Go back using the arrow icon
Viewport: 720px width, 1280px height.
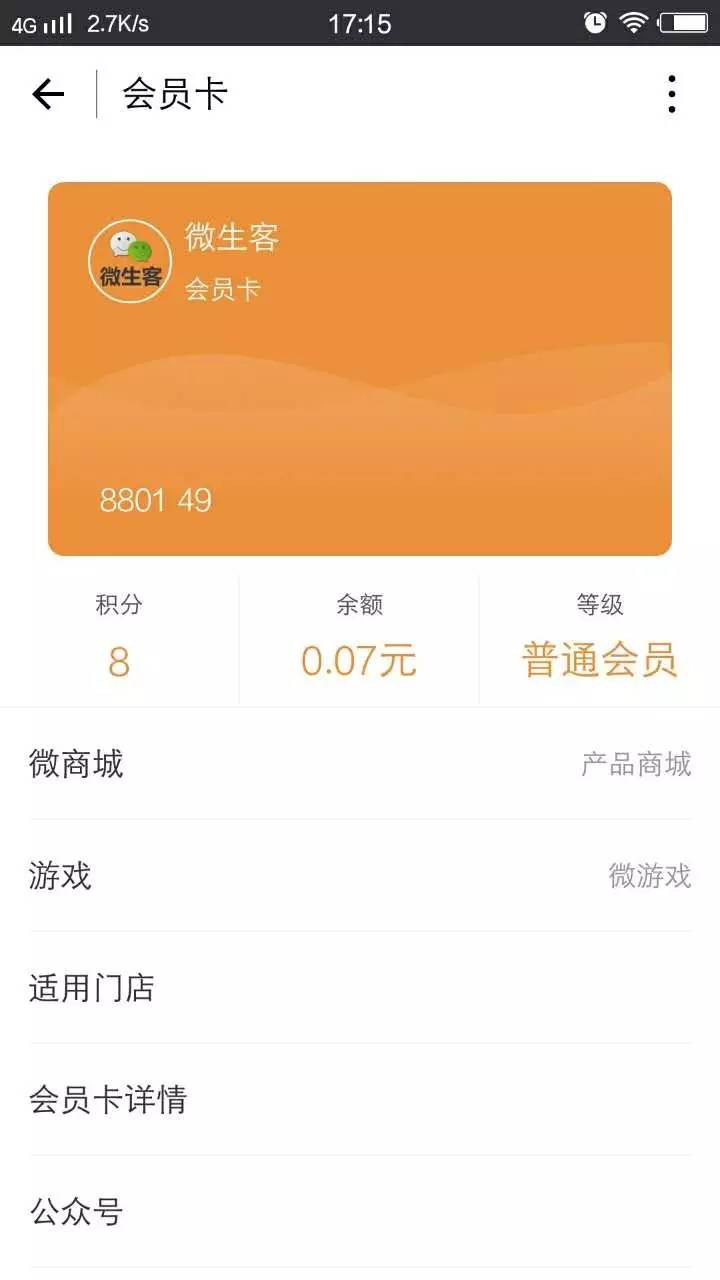click(x=48, y=94)
